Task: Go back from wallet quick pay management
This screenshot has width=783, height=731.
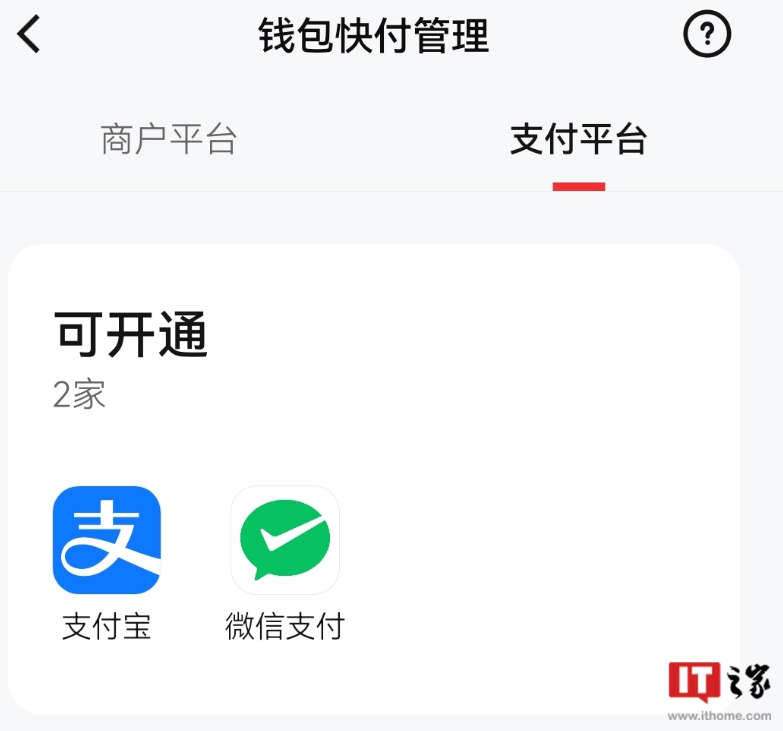Action: 30,35
